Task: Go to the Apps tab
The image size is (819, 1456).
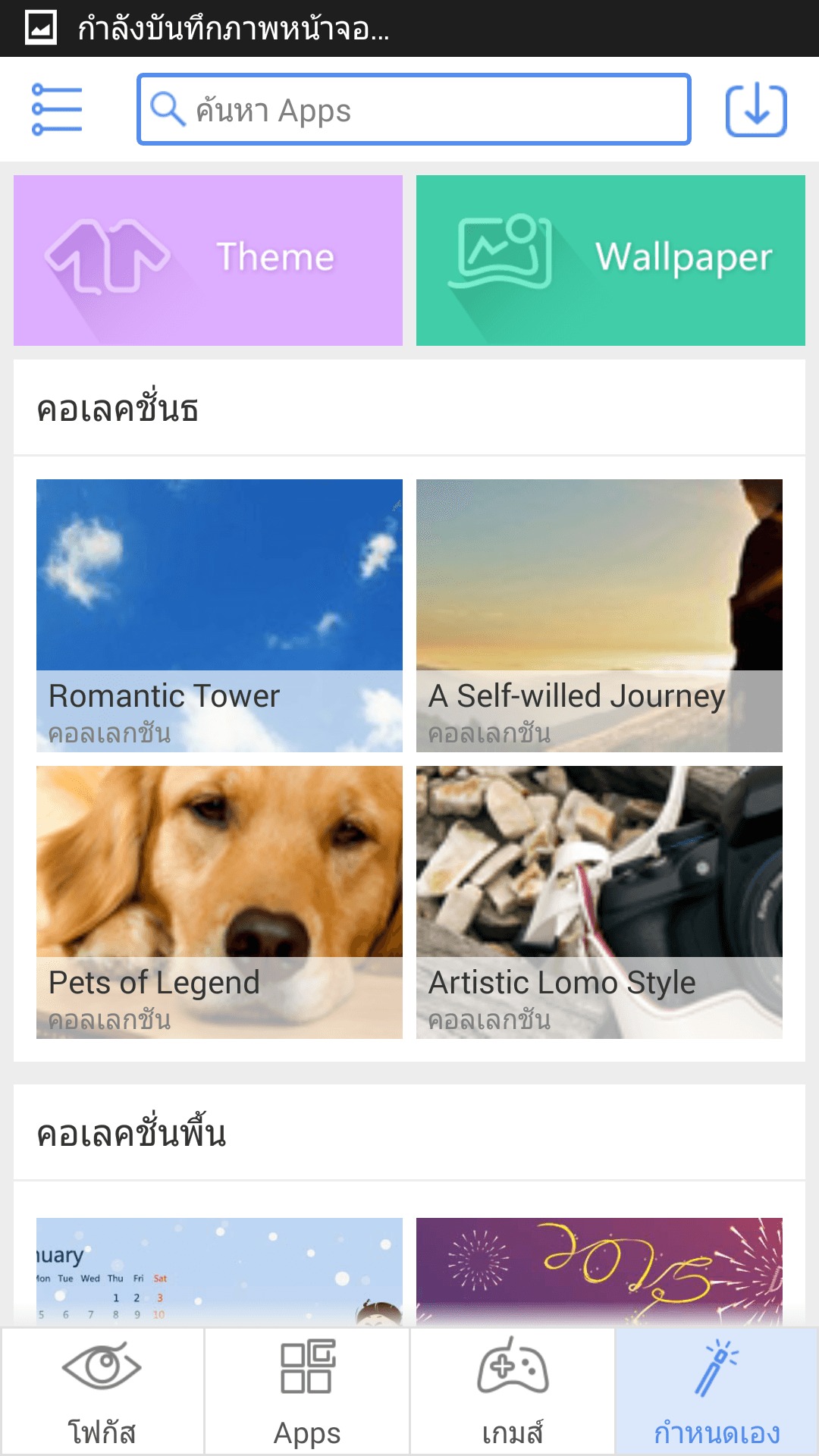Action: point(307,1392)
